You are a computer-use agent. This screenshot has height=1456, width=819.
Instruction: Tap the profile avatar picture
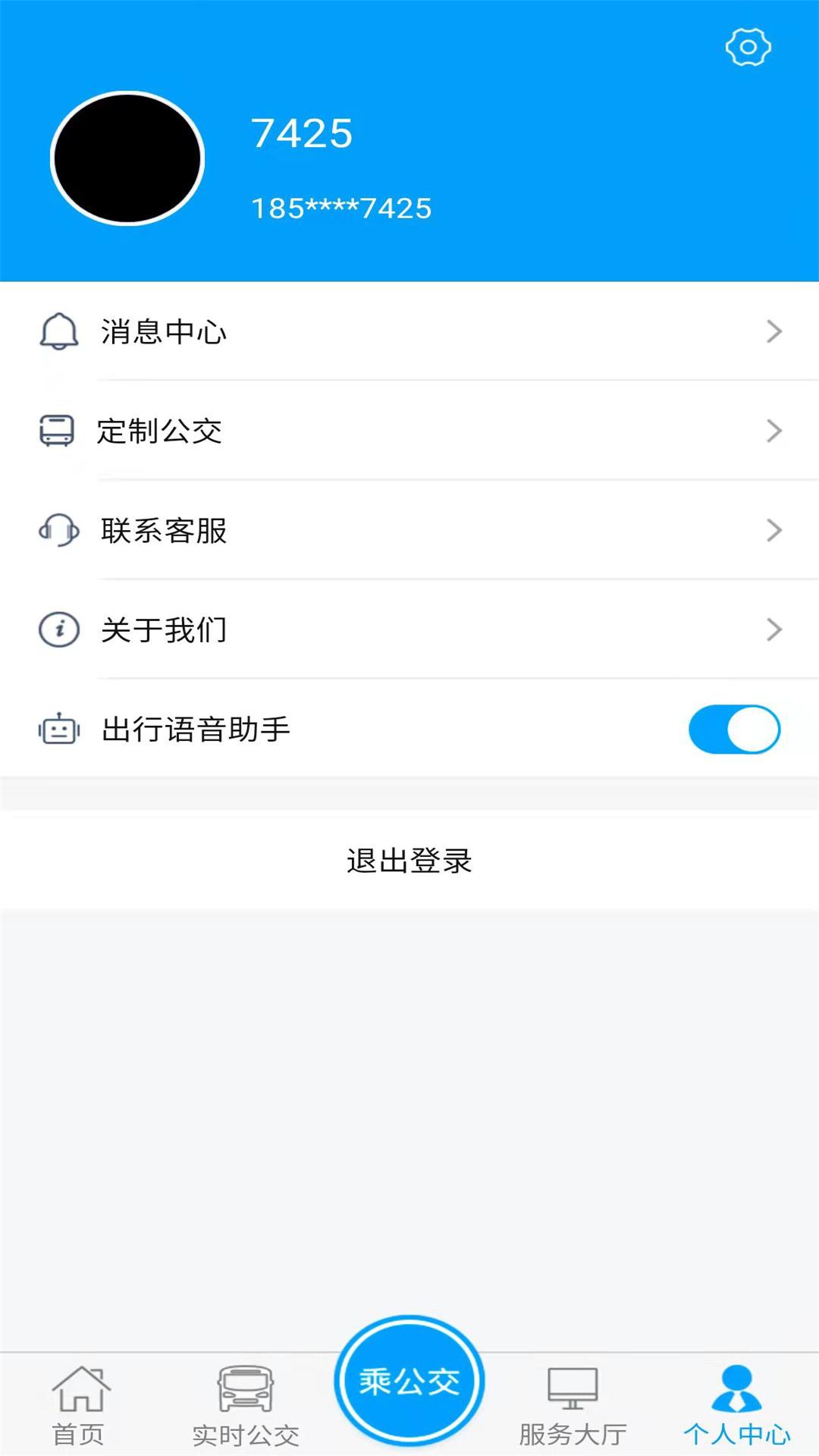[x=127, y=158]
